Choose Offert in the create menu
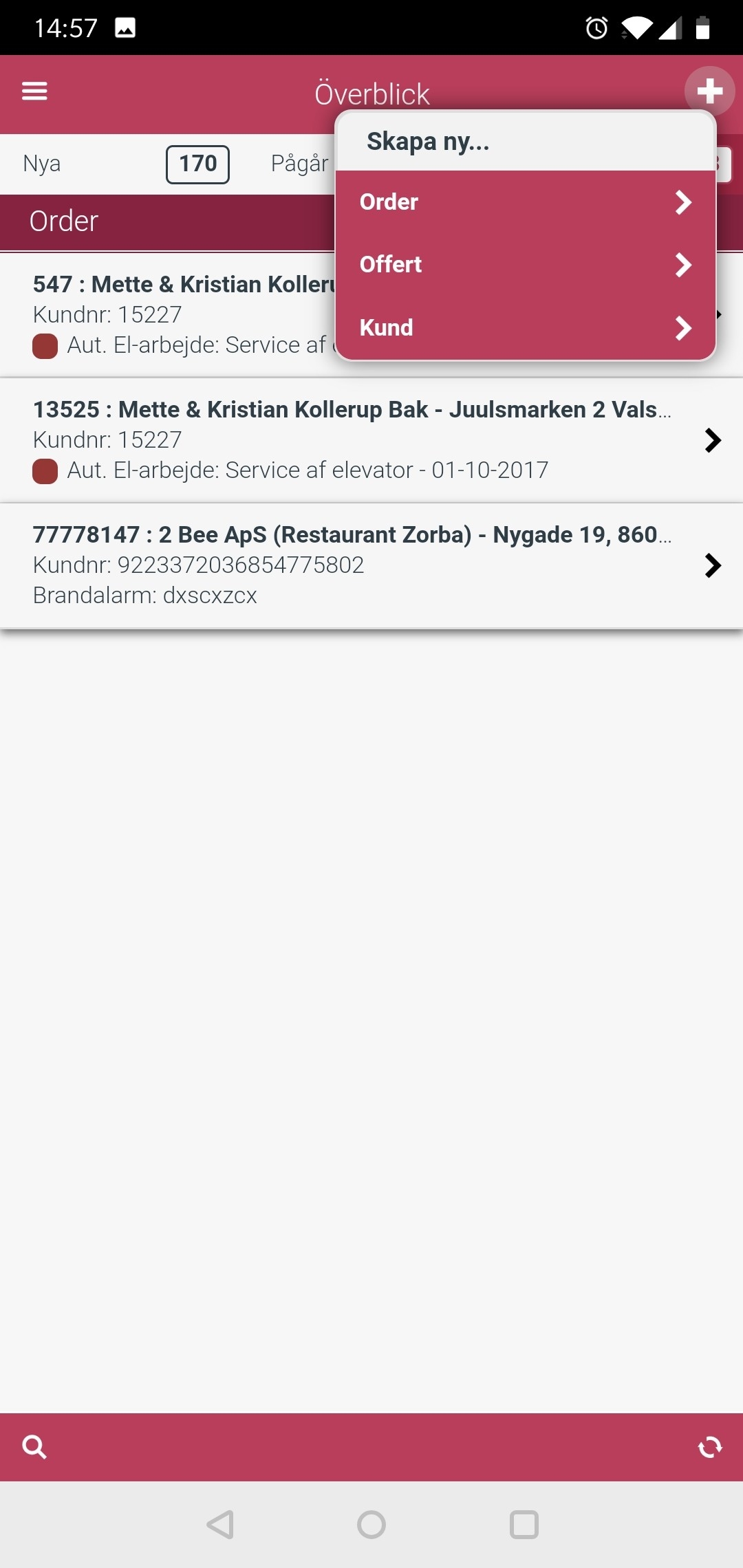The height and width of the screenshot is (1568, 743). [526, 265]
